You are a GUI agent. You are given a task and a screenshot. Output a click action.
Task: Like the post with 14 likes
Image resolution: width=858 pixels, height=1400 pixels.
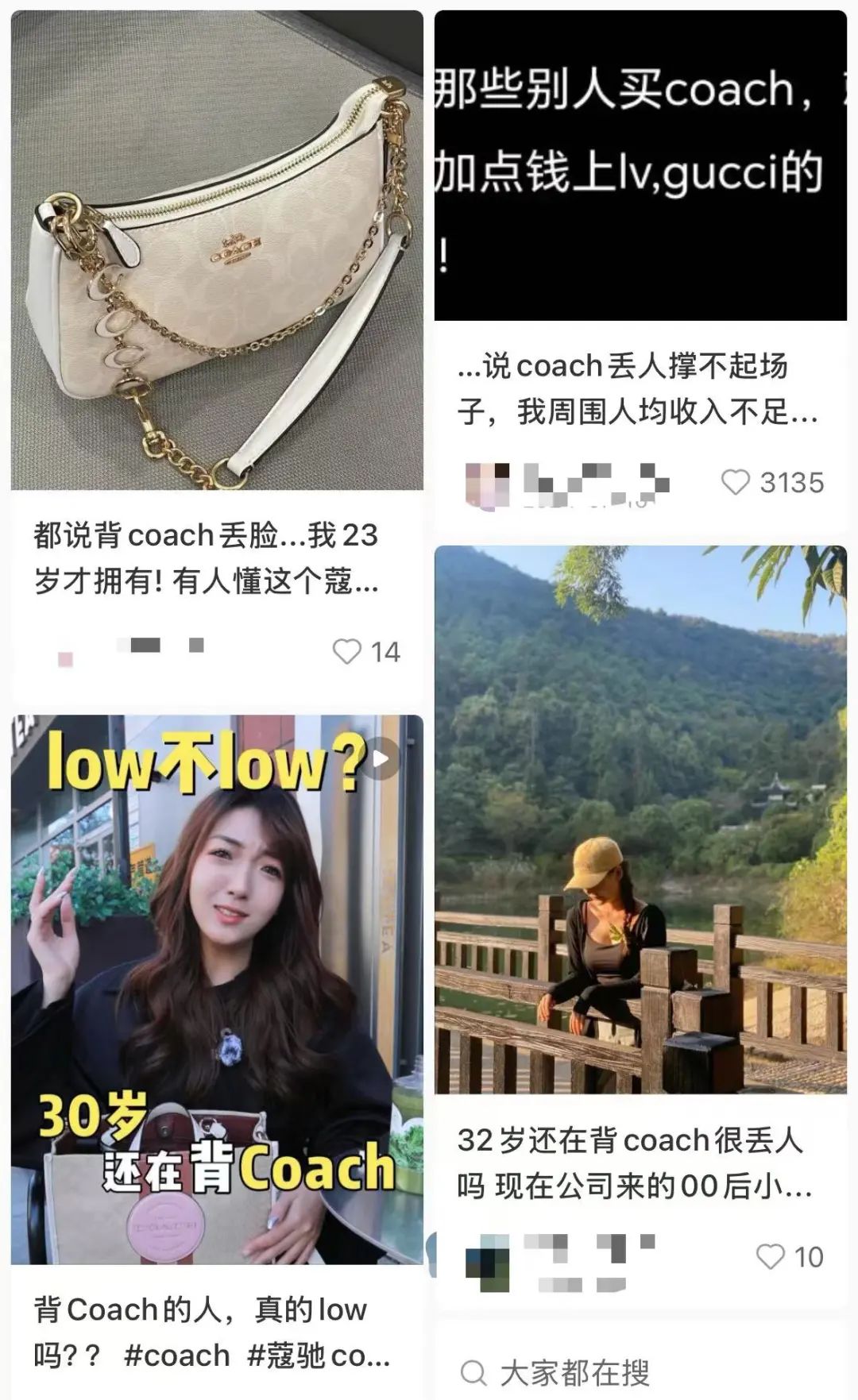[347, 652]
